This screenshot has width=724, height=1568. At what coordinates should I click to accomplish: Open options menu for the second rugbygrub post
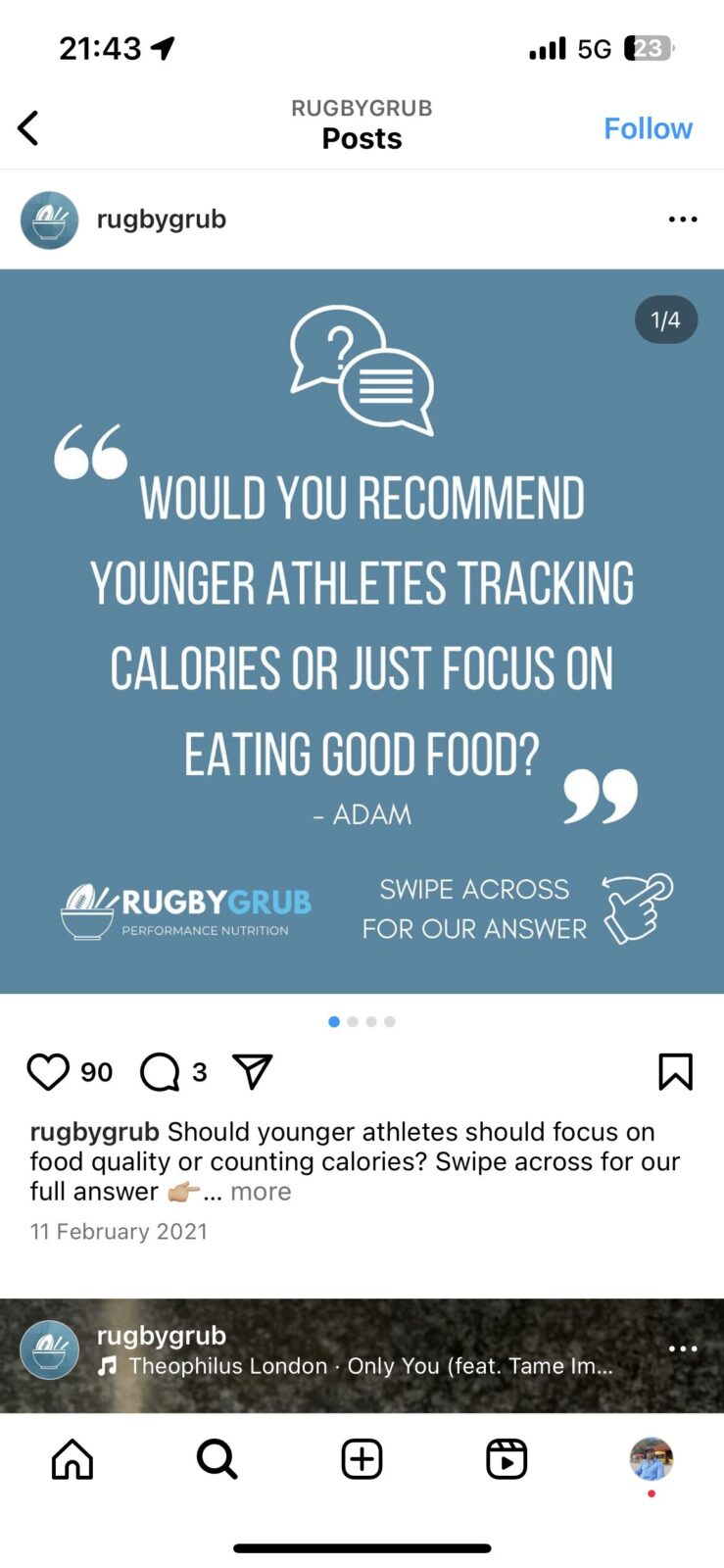682,1348
